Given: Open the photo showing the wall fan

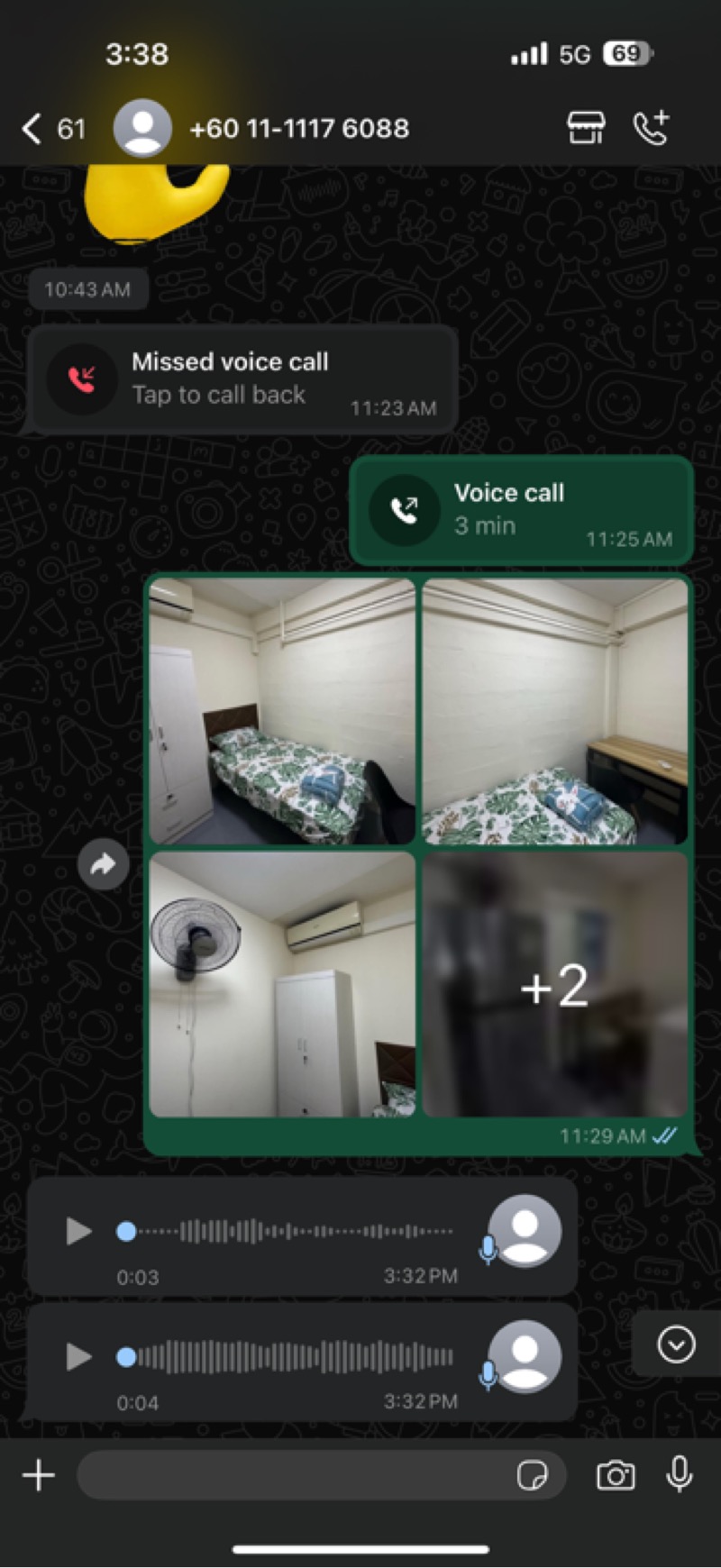Looking at the screenshot, I should (x=282, y=984).
